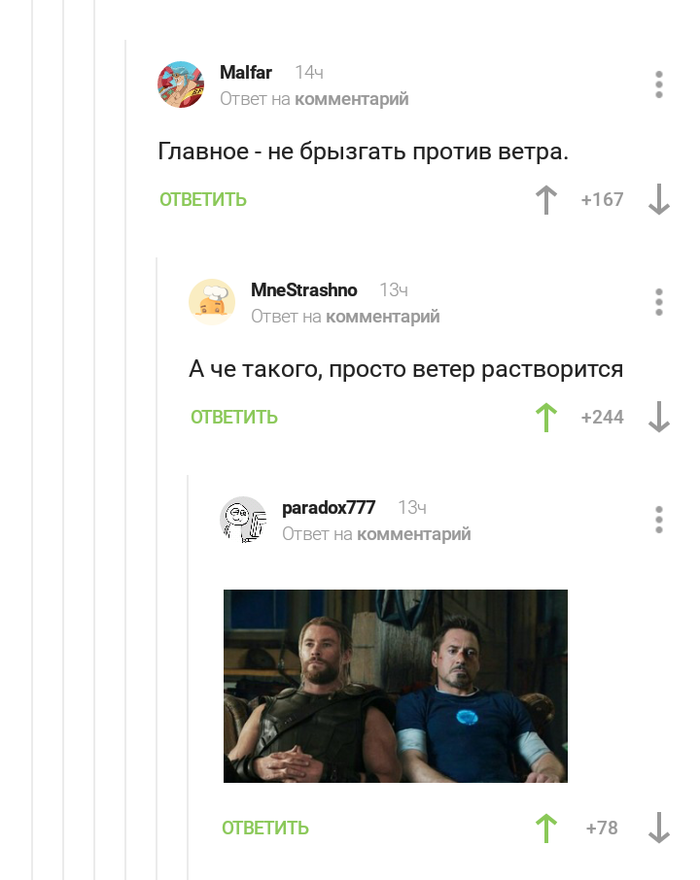The height and width of the screenshot is (880, 700).
Task: Tap MneStrashno's avatar picture
Action: (212, 302)
